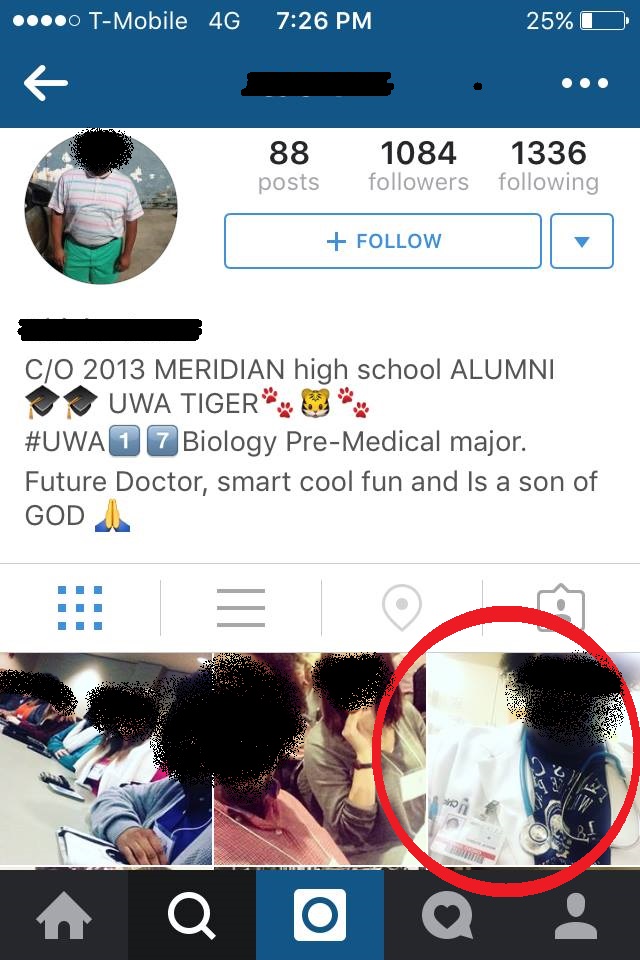The width and height of the screenshot is (640, 960).
Task: Switch to grid view tab
Action: tap(80, 607)
